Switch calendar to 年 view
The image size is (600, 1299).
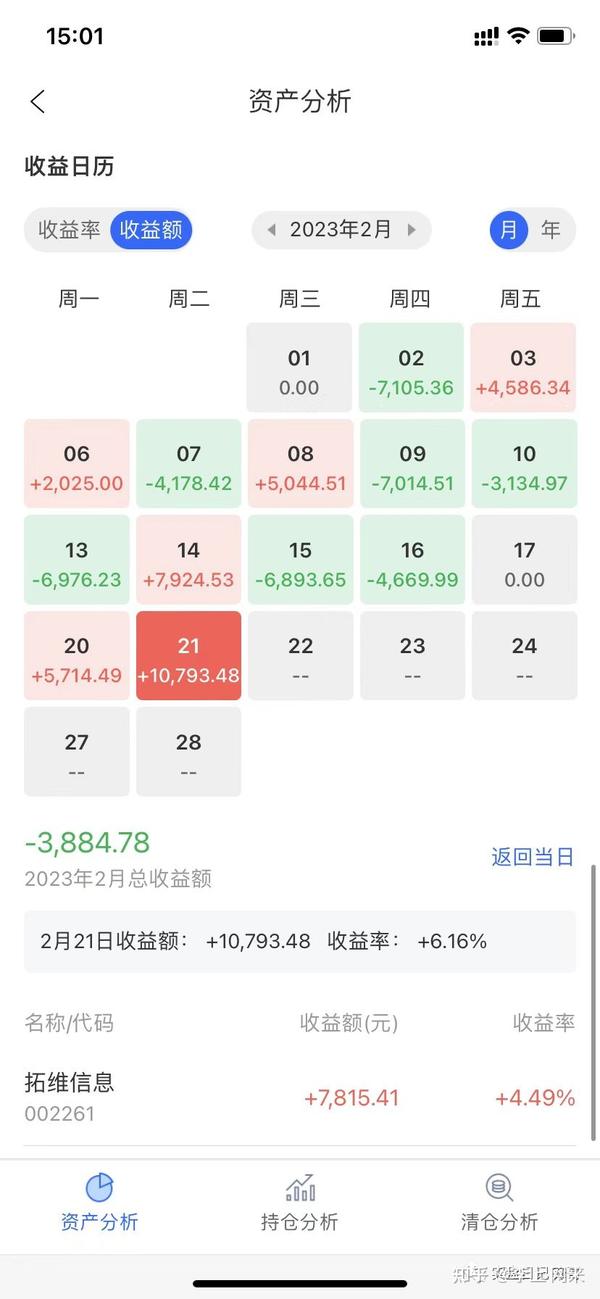click(551, 229)
